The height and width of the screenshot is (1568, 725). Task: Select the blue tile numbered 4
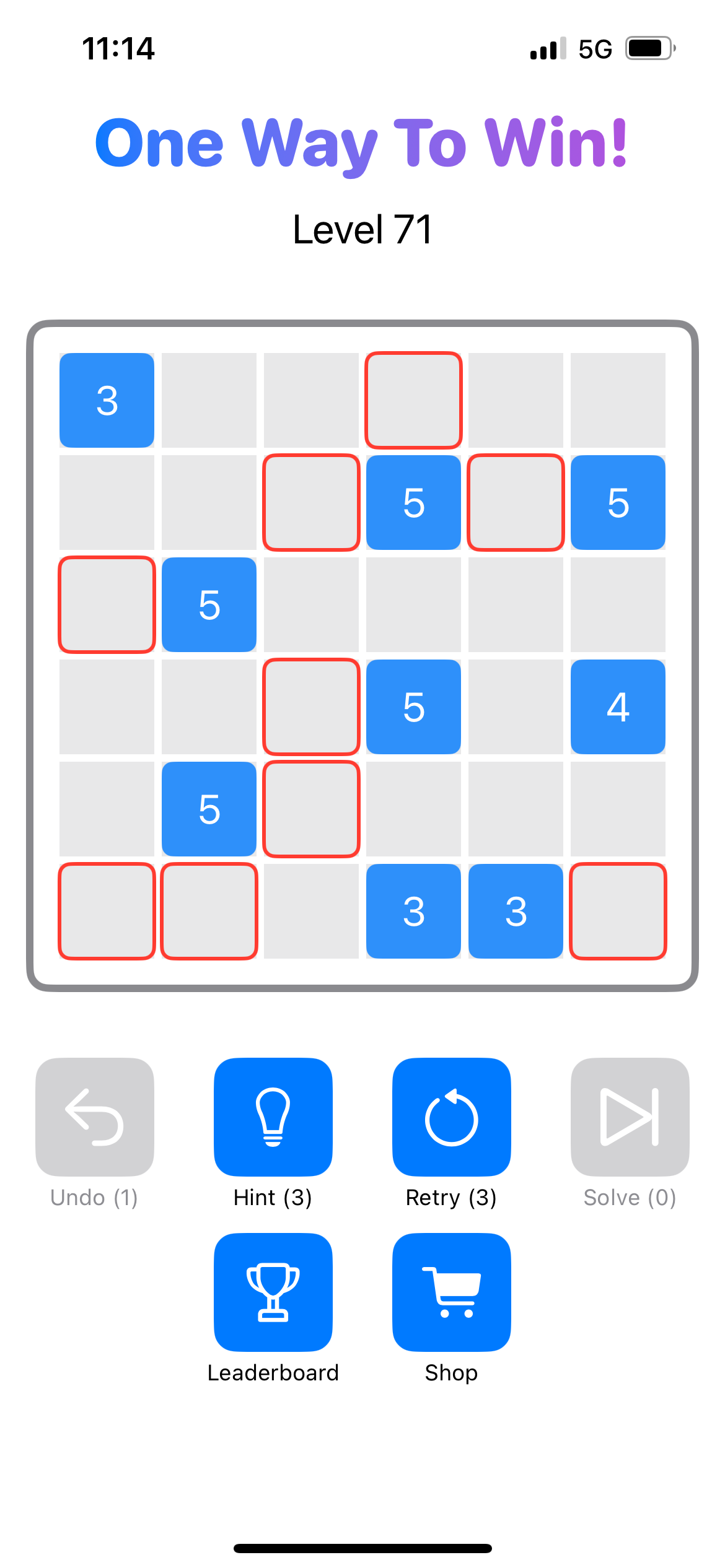pos(618,707)
